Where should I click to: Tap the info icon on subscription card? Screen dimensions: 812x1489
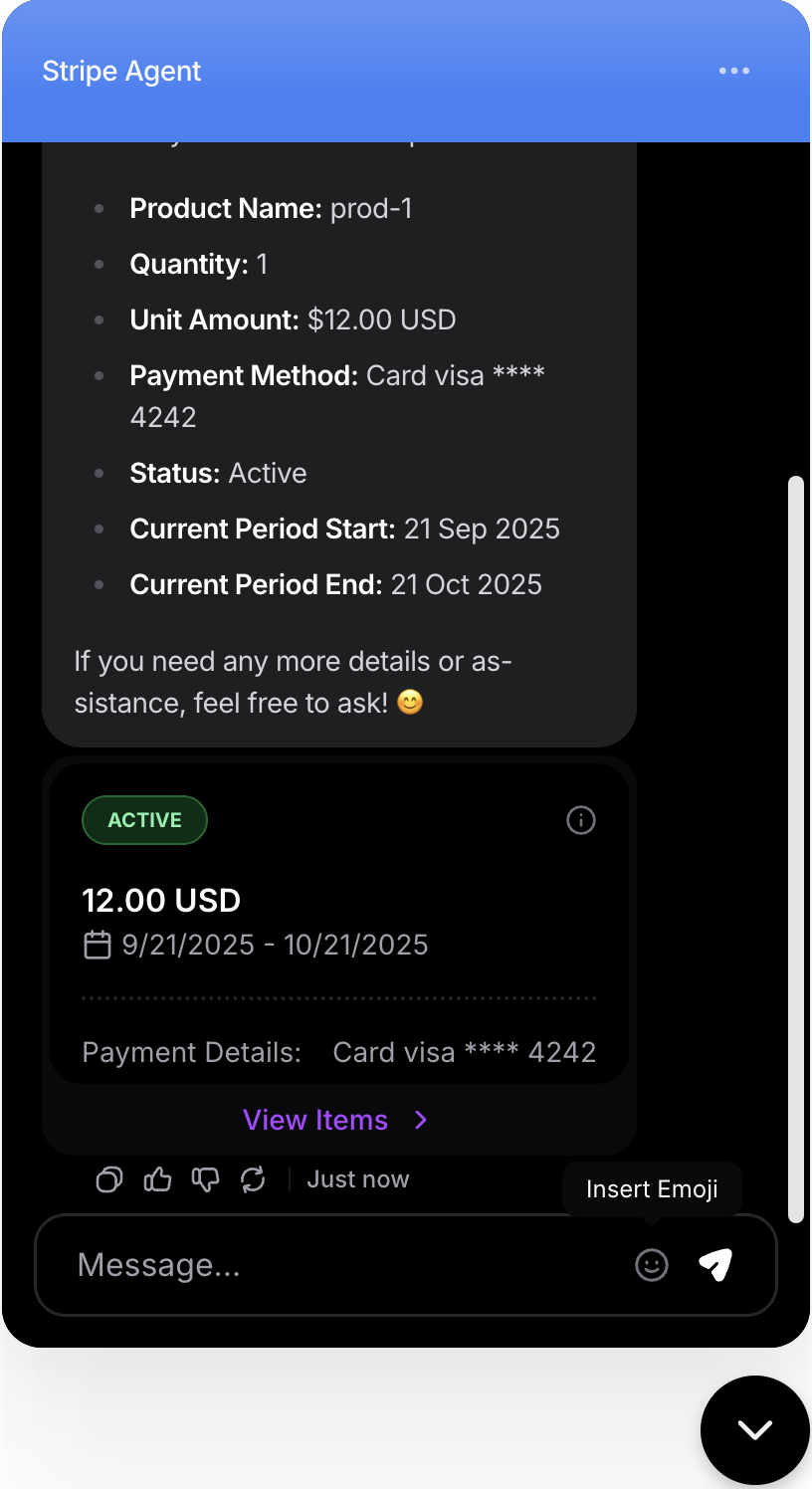point(581,820)
